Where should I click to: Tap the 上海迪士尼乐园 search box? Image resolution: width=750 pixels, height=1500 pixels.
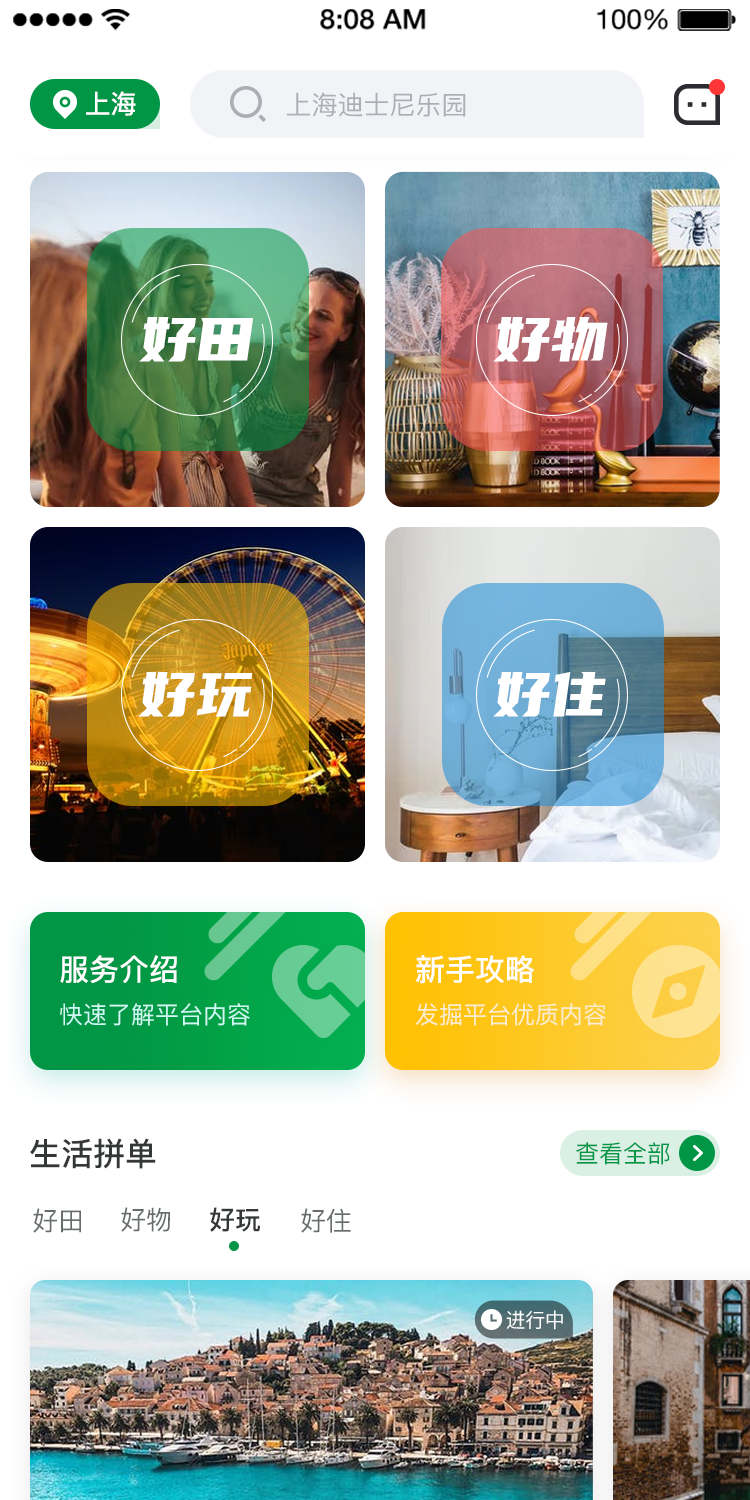coord(417,104)
